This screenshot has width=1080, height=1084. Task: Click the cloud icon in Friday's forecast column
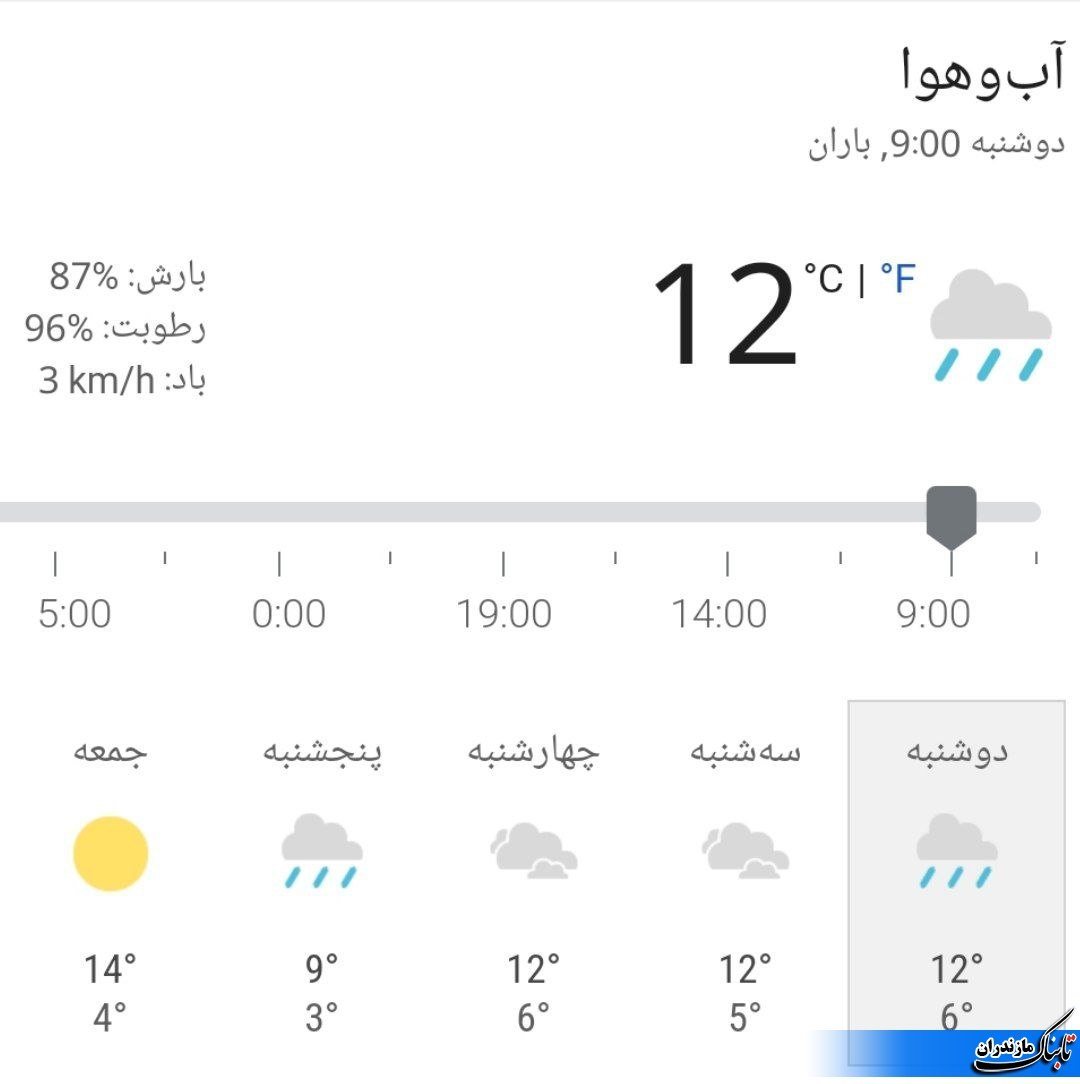tap(112, 851)
